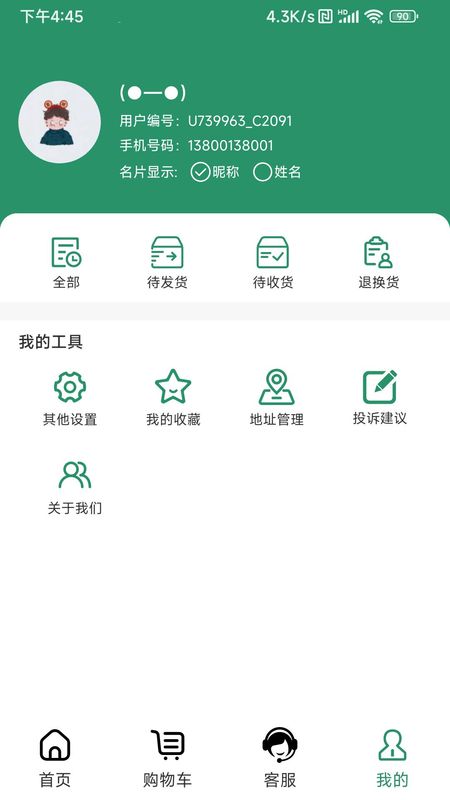View 待发货 orders
The width and height of the screenshot is (450, 800).
tap(167, 263)
